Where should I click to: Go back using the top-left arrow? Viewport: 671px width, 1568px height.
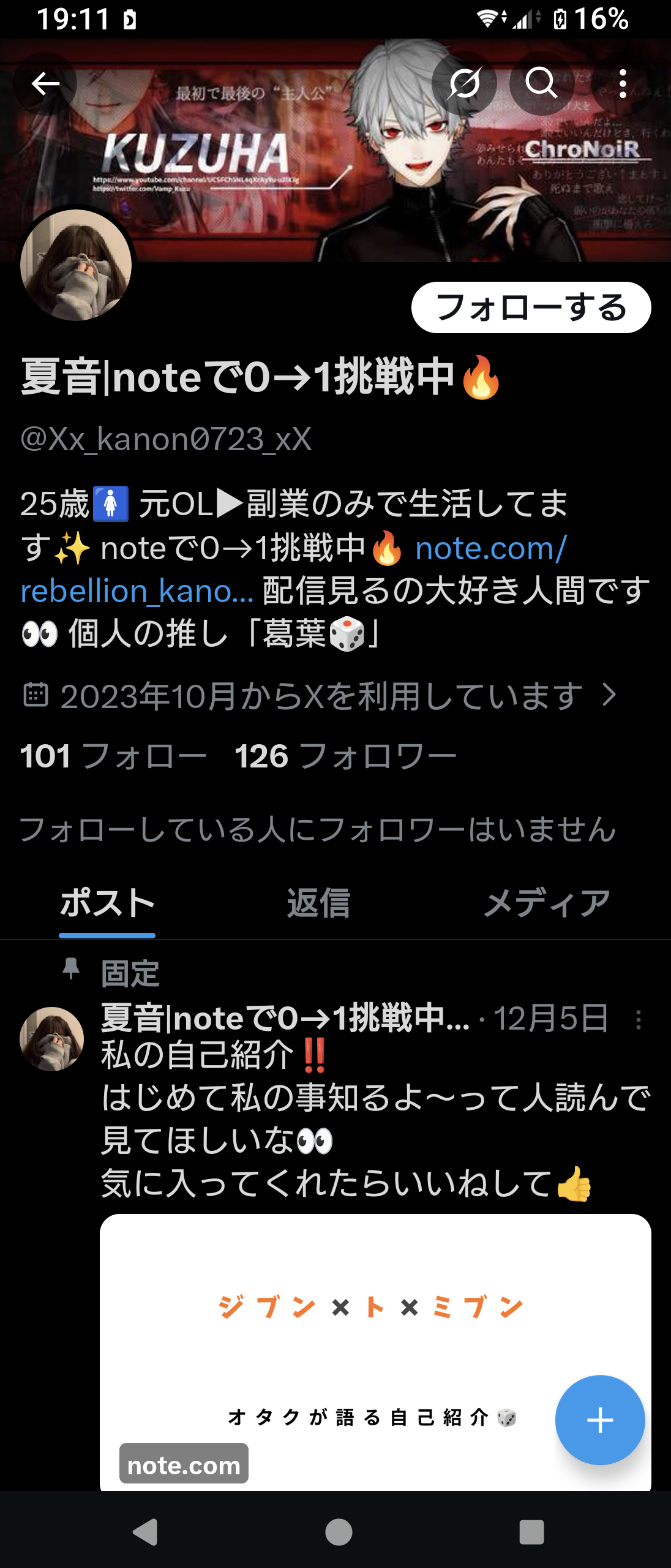(x=45, y=84)
